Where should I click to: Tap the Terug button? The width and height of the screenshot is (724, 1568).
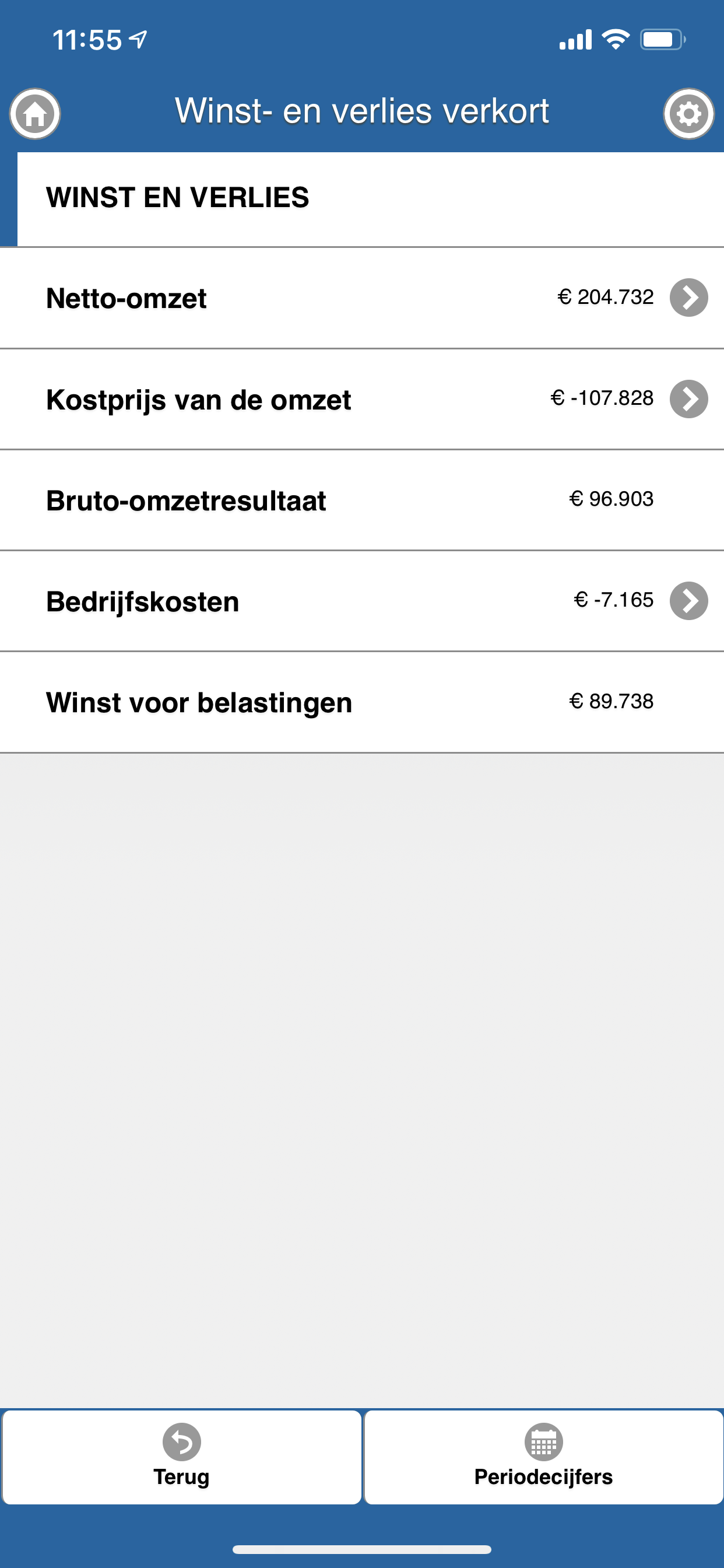click(181, 1457)
